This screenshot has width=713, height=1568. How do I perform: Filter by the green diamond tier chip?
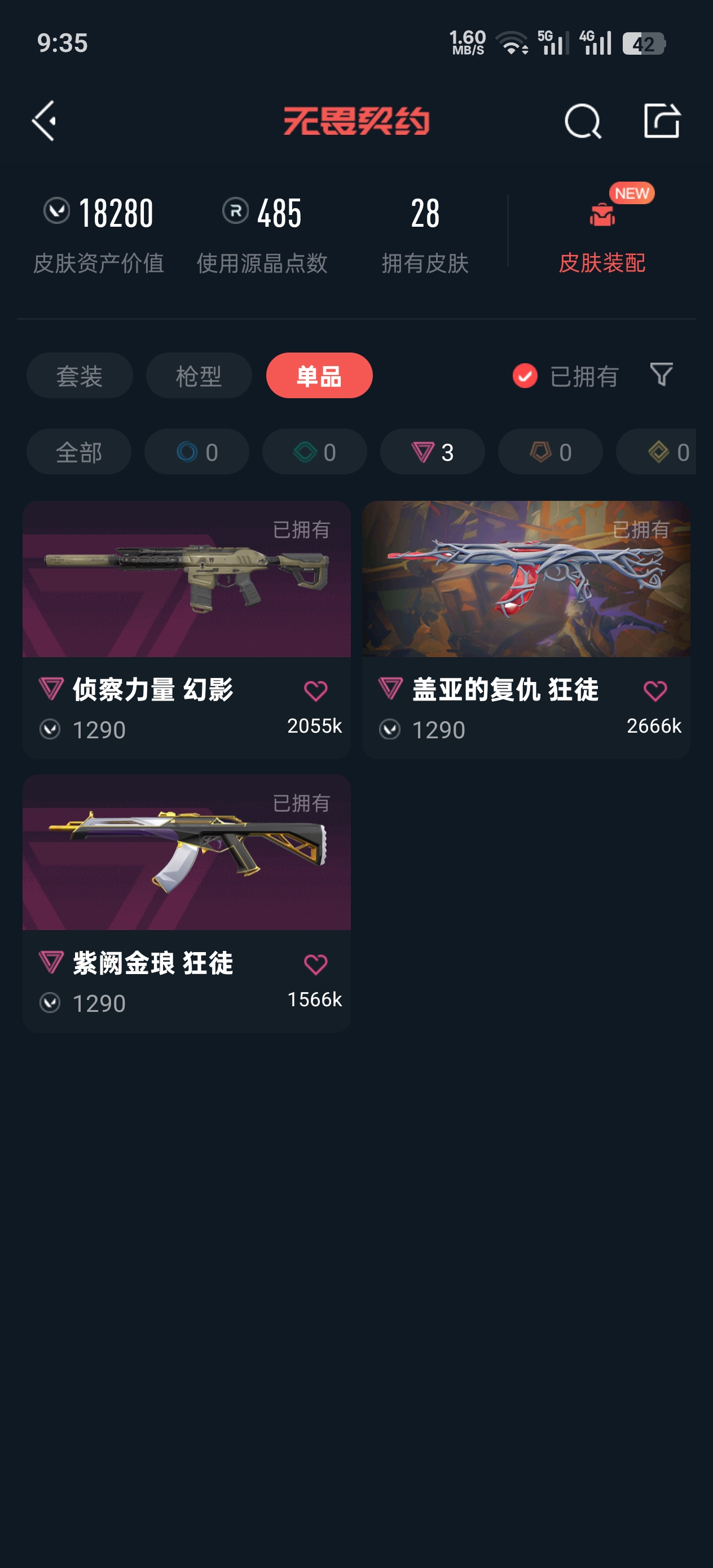click(314, 452)
